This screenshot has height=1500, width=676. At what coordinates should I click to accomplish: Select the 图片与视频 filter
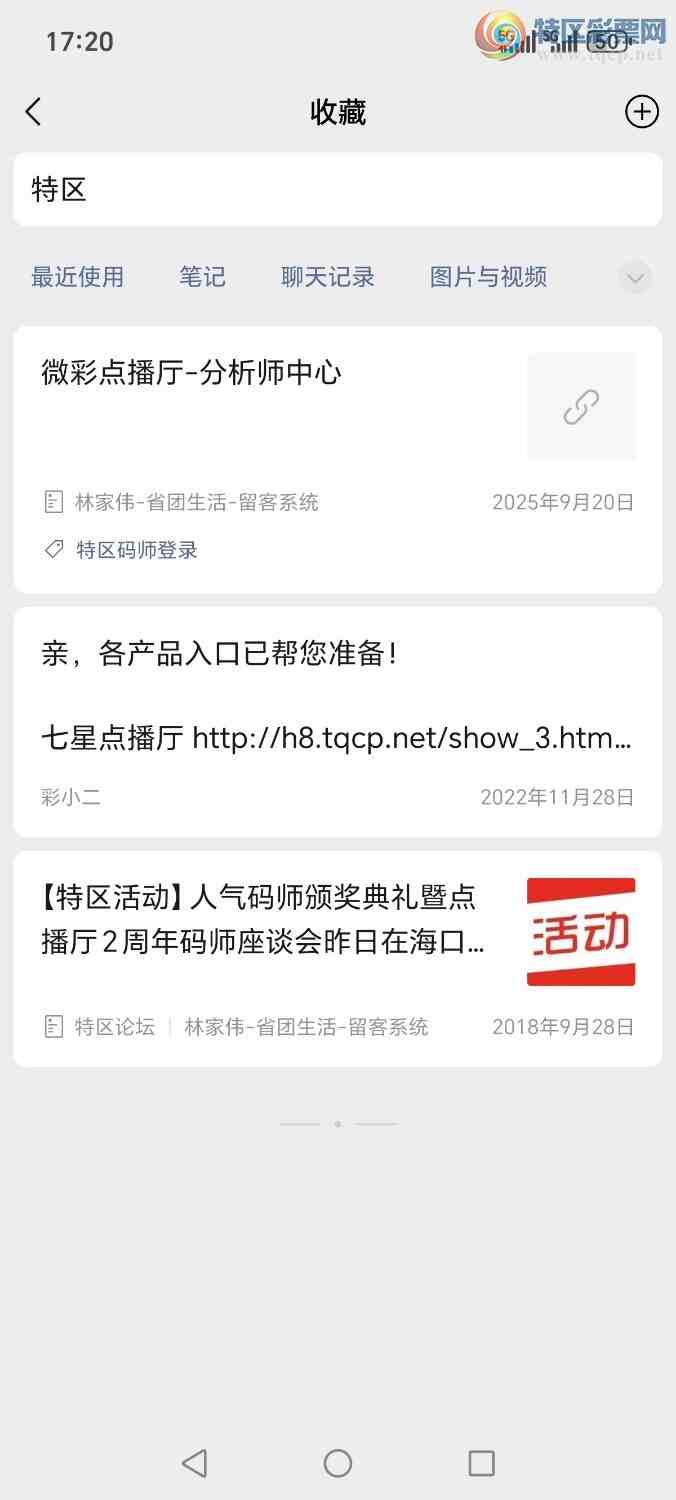pos(488,277)
